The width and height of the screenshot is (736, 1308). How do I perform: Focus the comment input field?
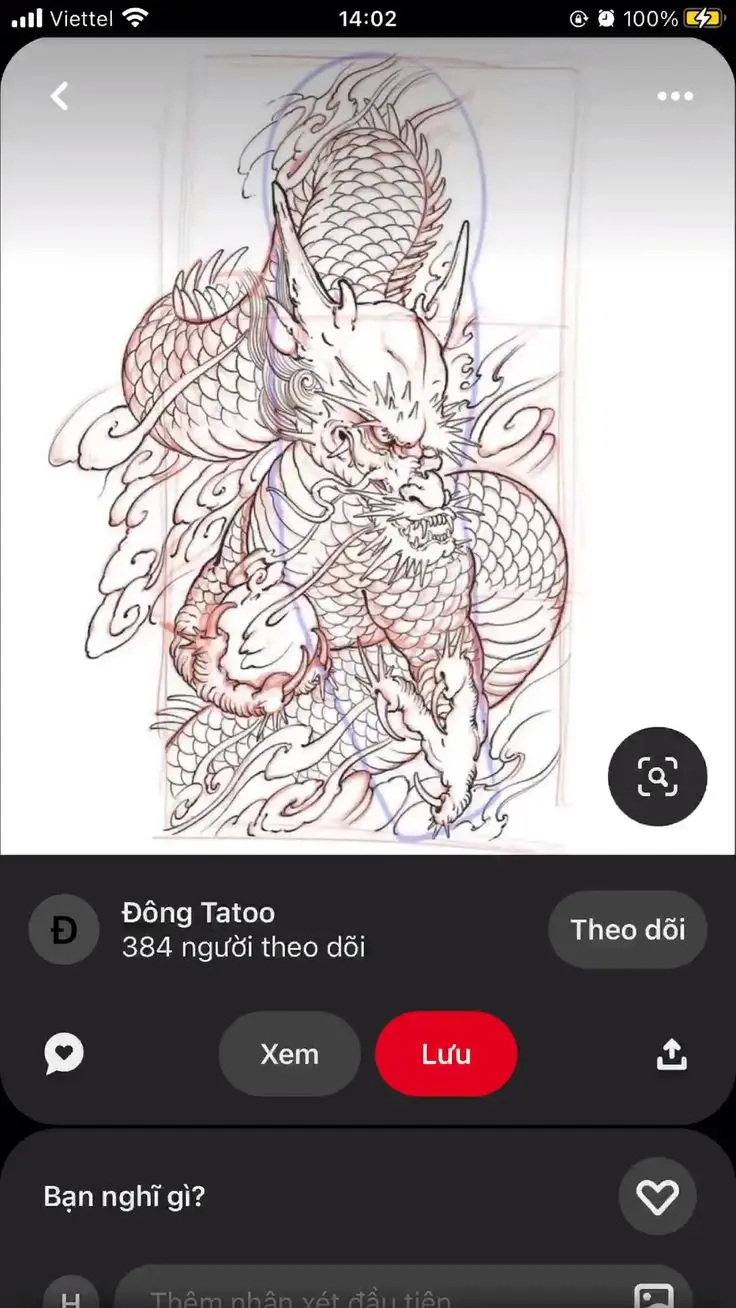[380, 1296]
